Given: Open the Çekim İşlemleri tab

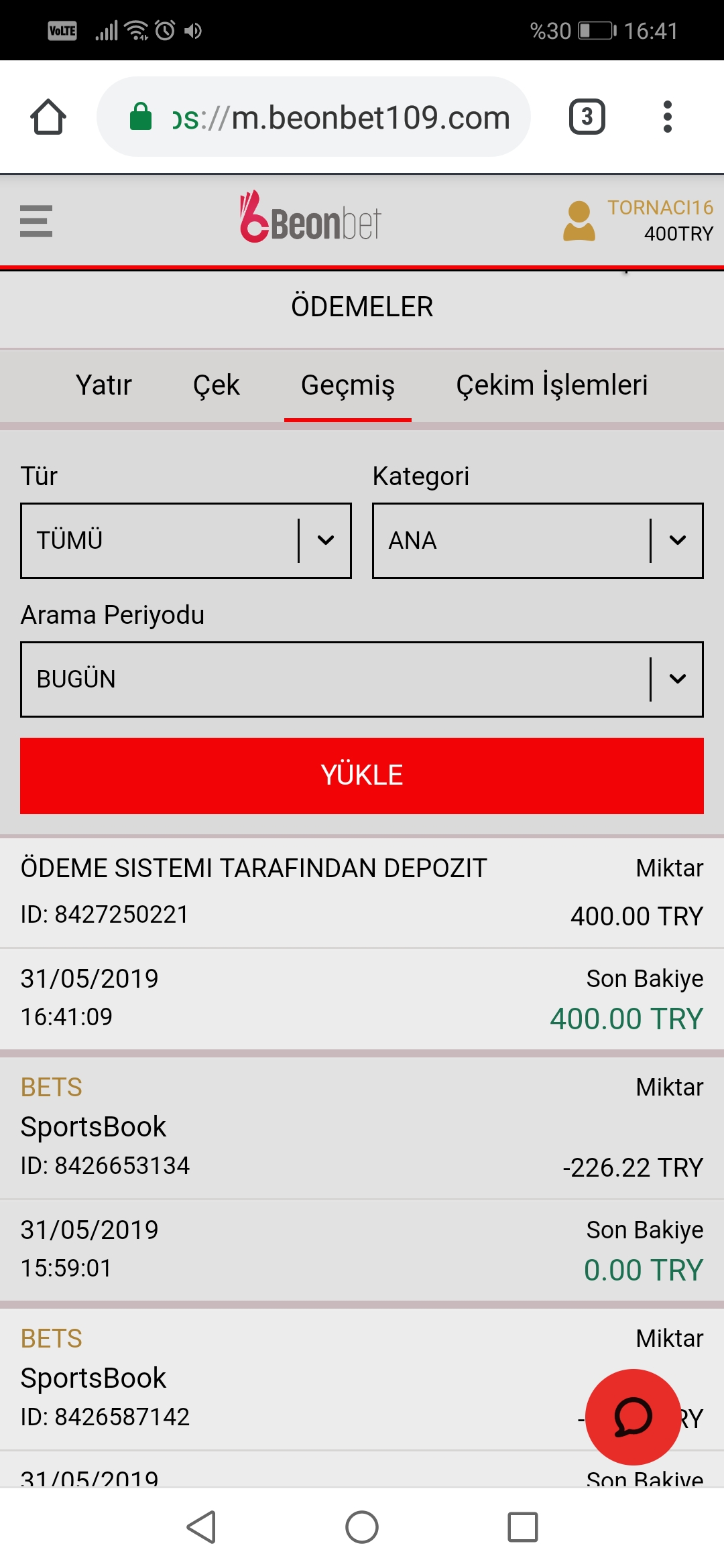Looking at the screenshot, I should click(x=552, y=385).
